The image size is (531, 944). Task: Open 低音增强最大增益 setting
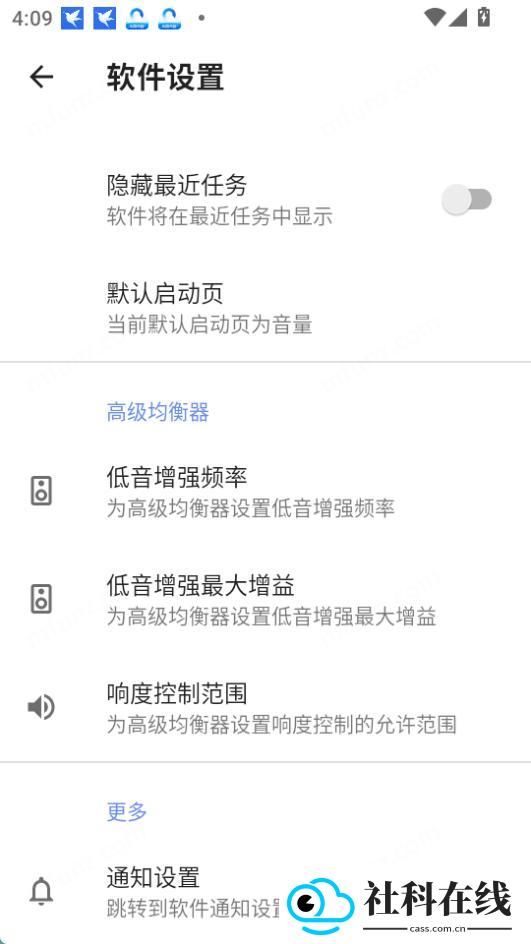coord(266,600)
